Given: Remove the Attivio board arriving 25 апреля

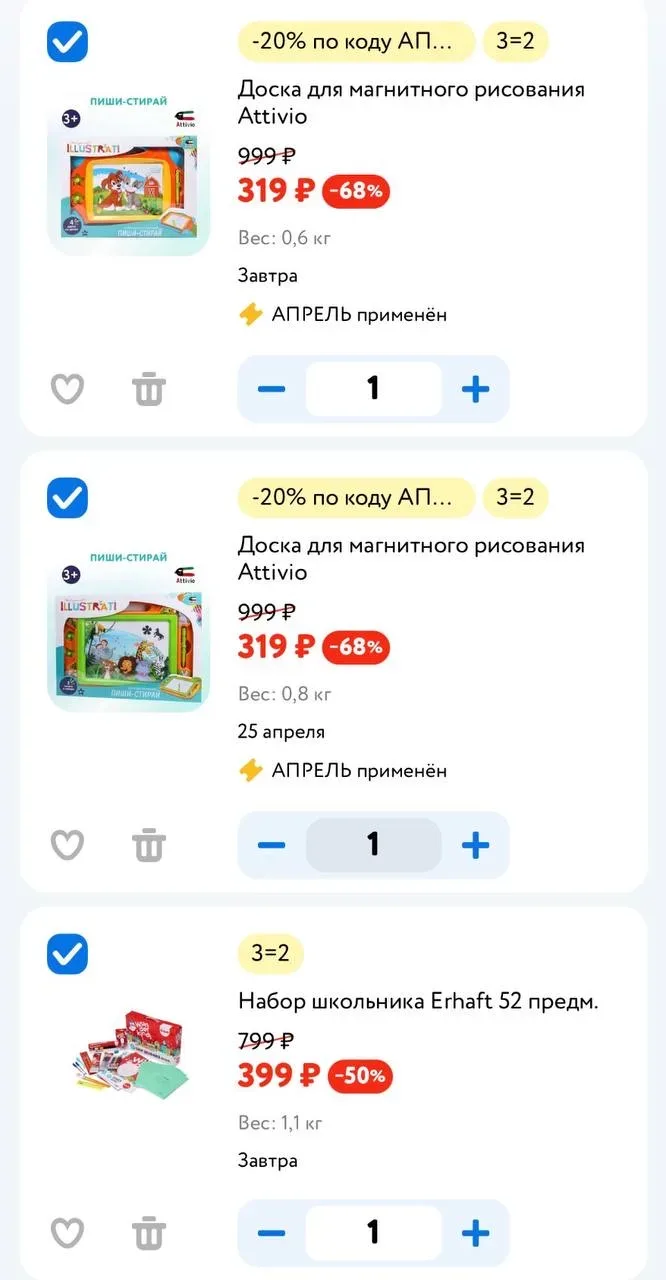Looking at the screenshot, I should pos(149,845).
